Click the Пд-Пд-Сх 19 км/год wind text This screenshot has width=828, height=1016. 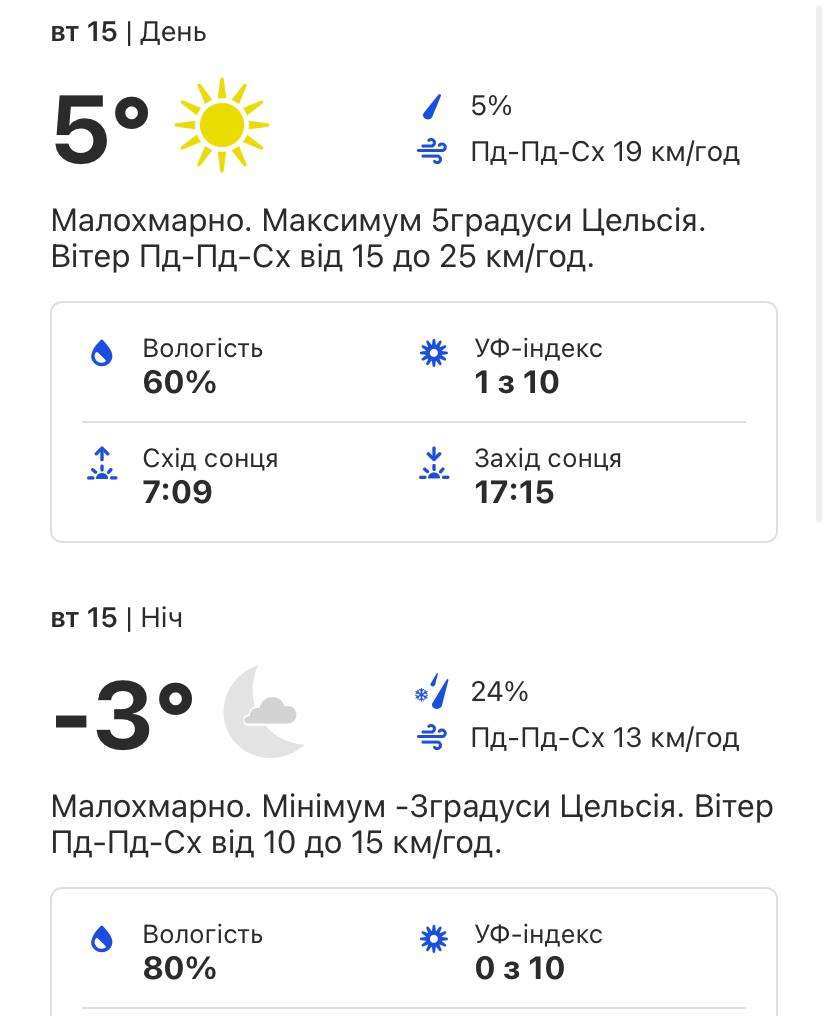[x=605, y=151]
